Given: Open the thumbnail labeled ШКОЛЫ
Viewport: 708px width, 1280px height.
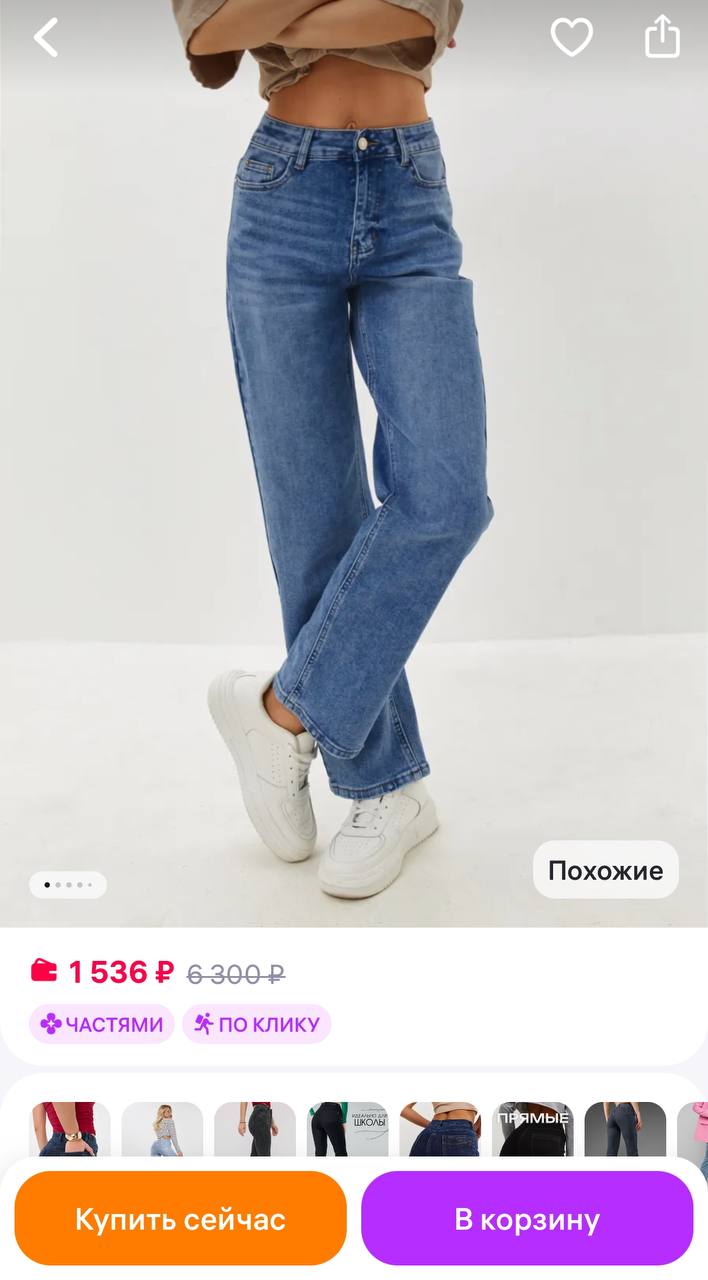Looking at the screenshot, I should (347, 1130).
